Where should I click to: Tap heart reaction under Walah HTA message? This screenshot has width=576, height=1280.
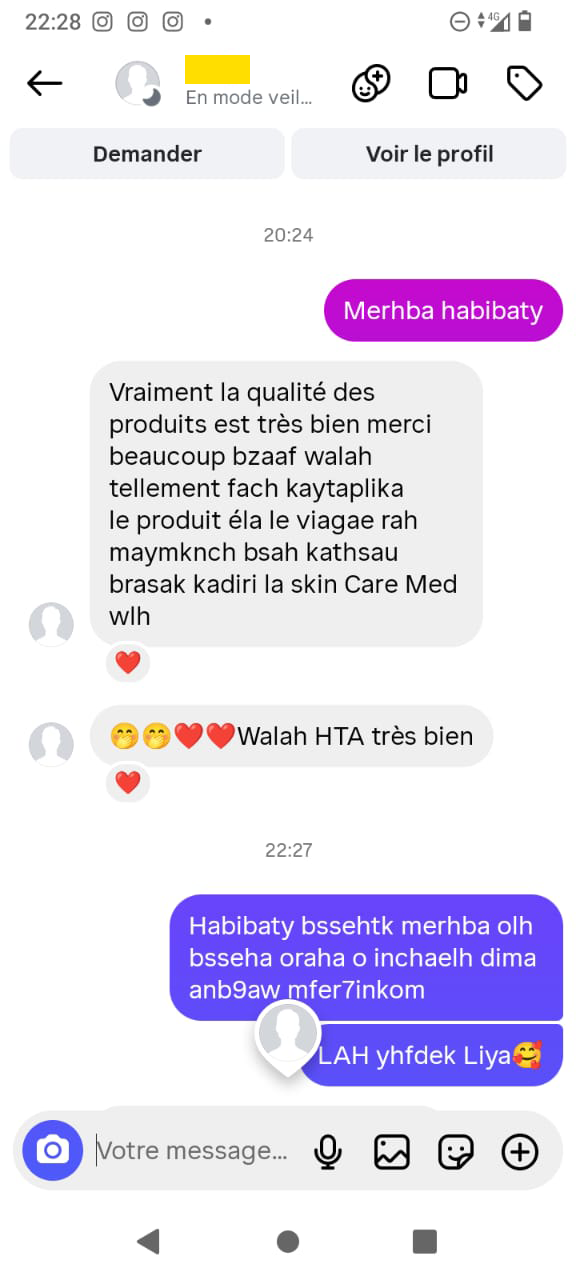128,783
